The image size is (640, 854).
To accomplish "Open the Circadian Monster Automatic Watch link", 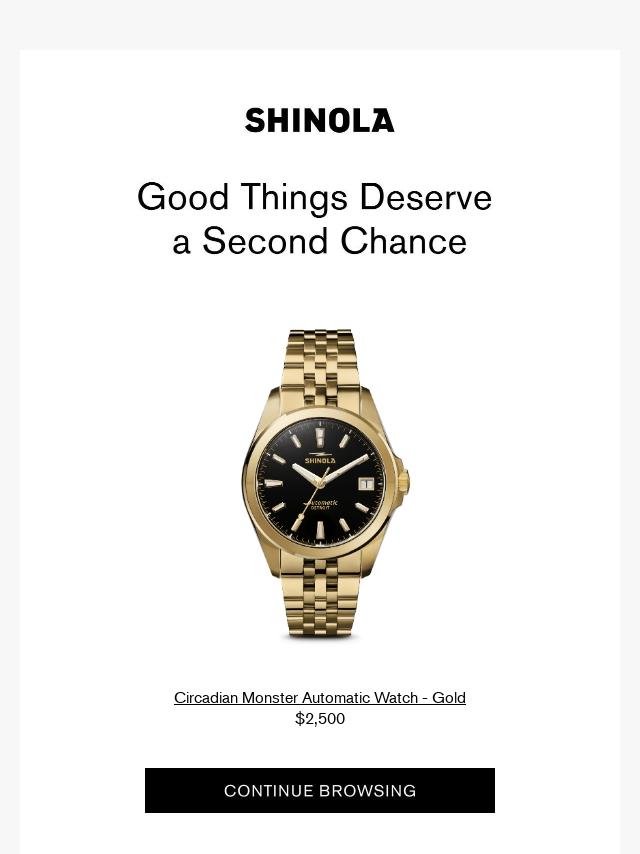I will pyautogui.click(x=320, y=698).
